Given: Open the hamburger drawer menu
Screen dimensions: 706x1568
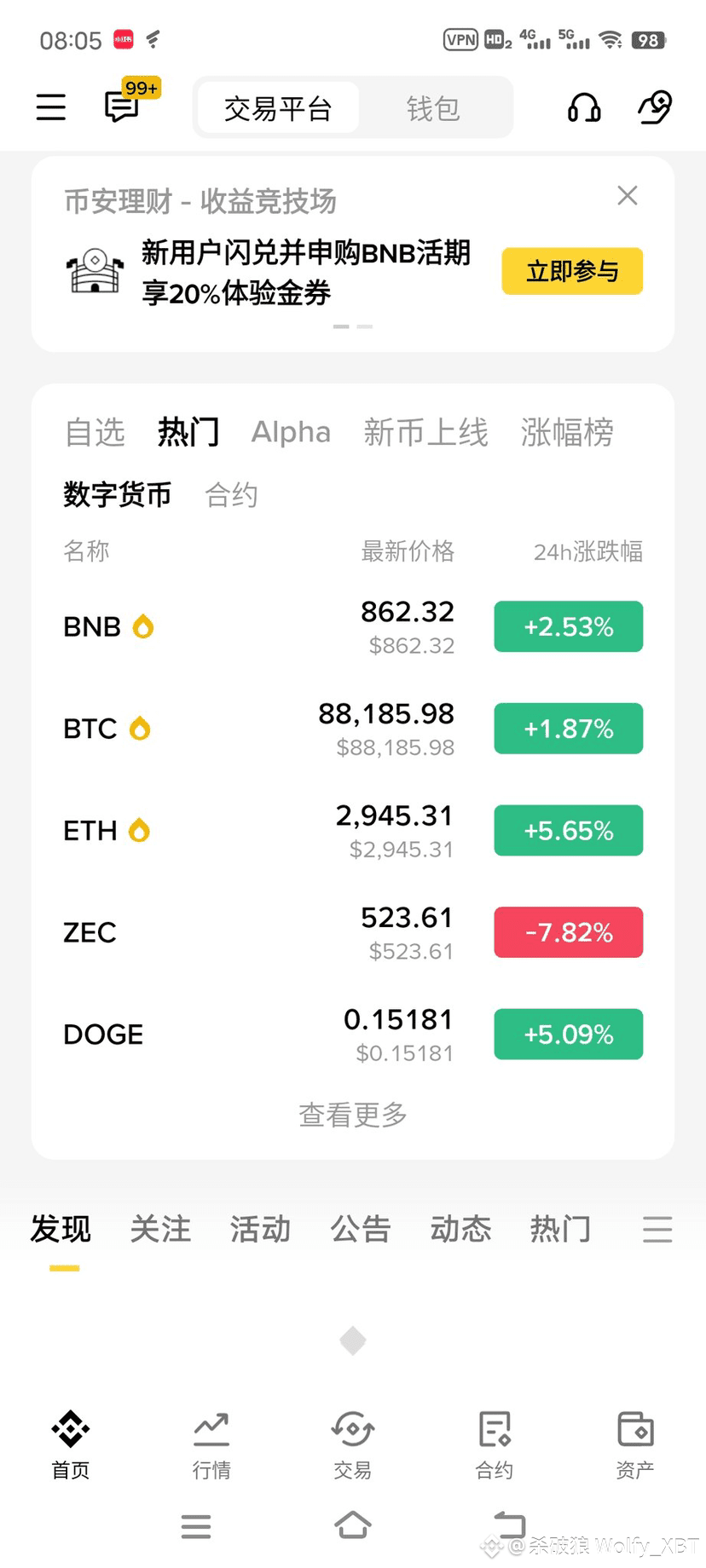Looking at the screenshot, I should click(x=51, y=107).
